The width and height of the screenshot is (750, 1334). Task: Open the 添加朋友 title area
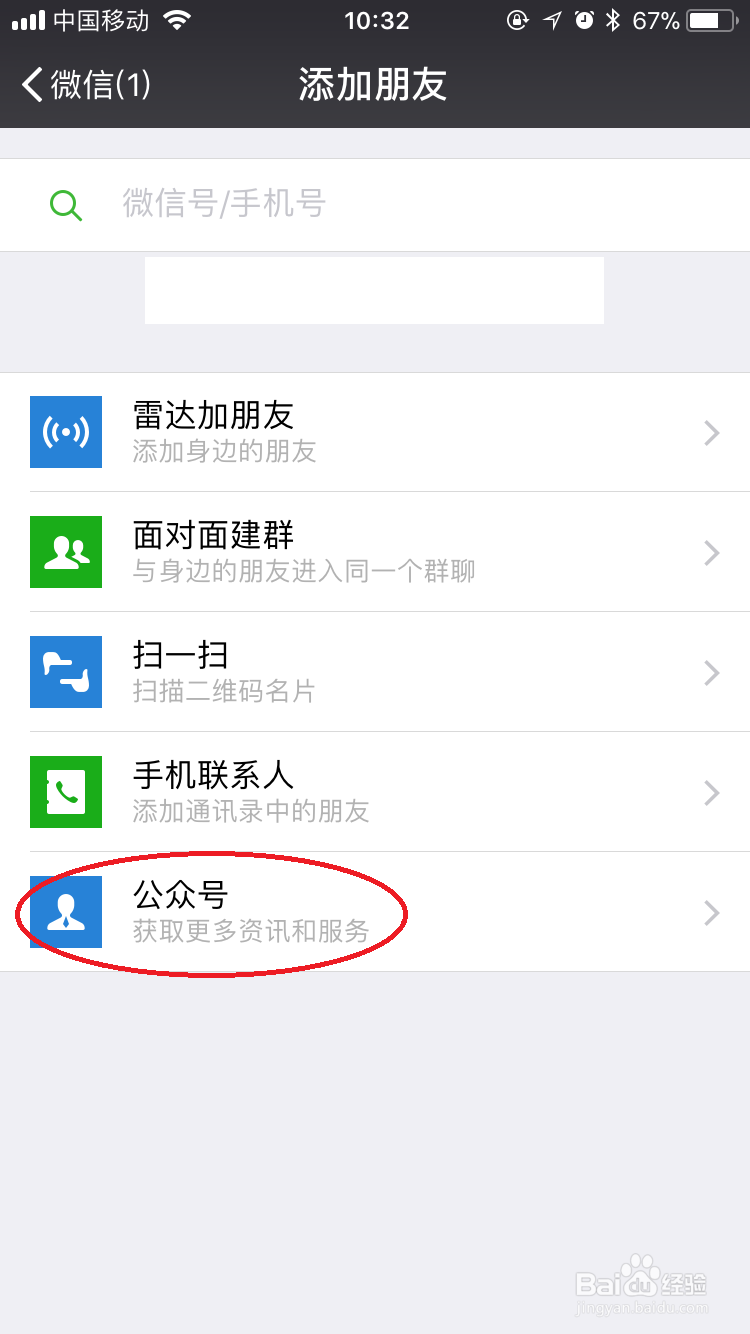click(374, 86)
